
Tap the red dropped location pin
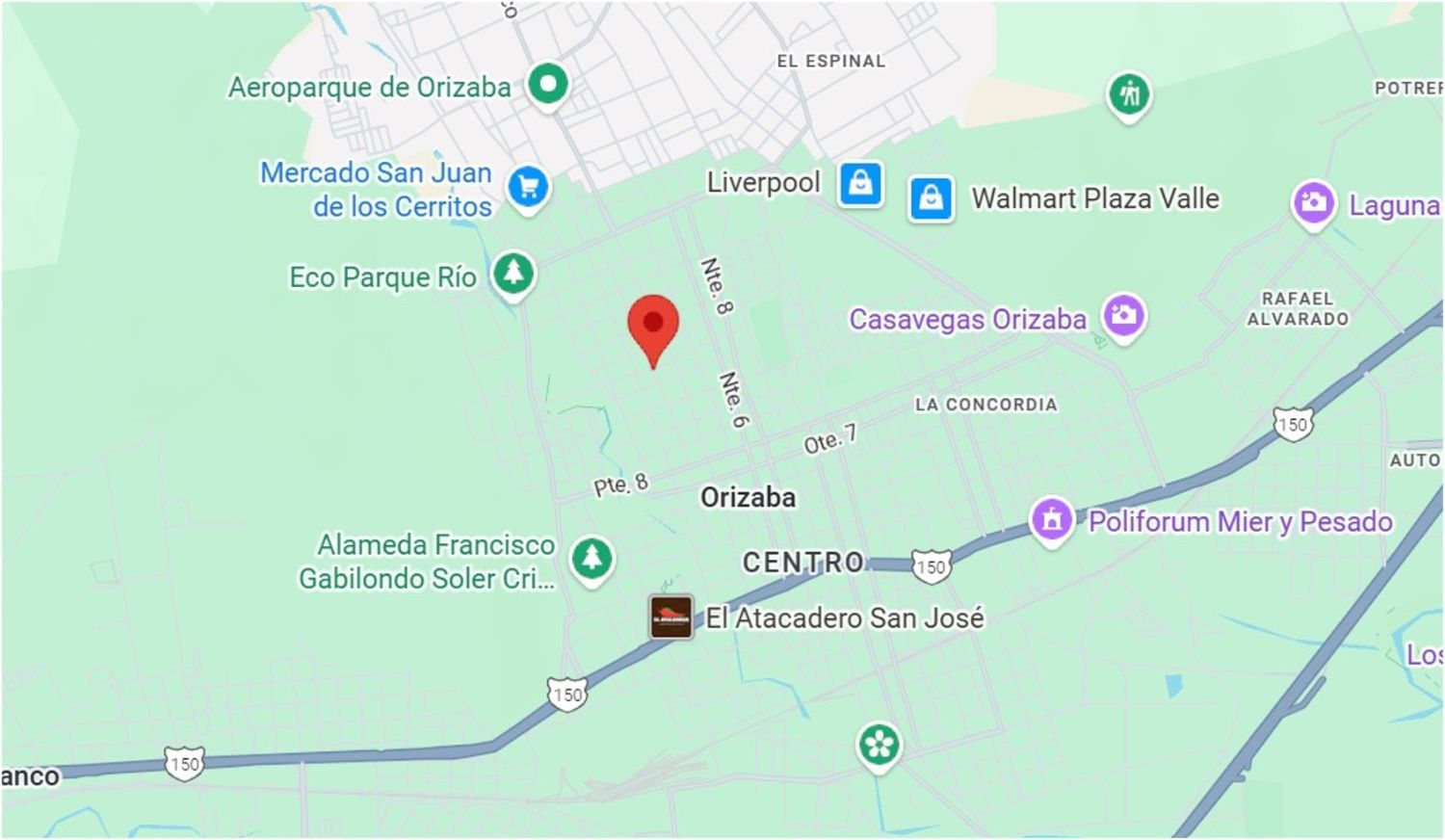[653, 329]
